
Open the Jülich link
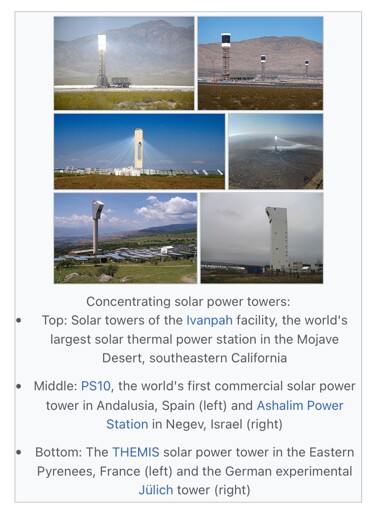pyautogui.click(x=156, y=490)
